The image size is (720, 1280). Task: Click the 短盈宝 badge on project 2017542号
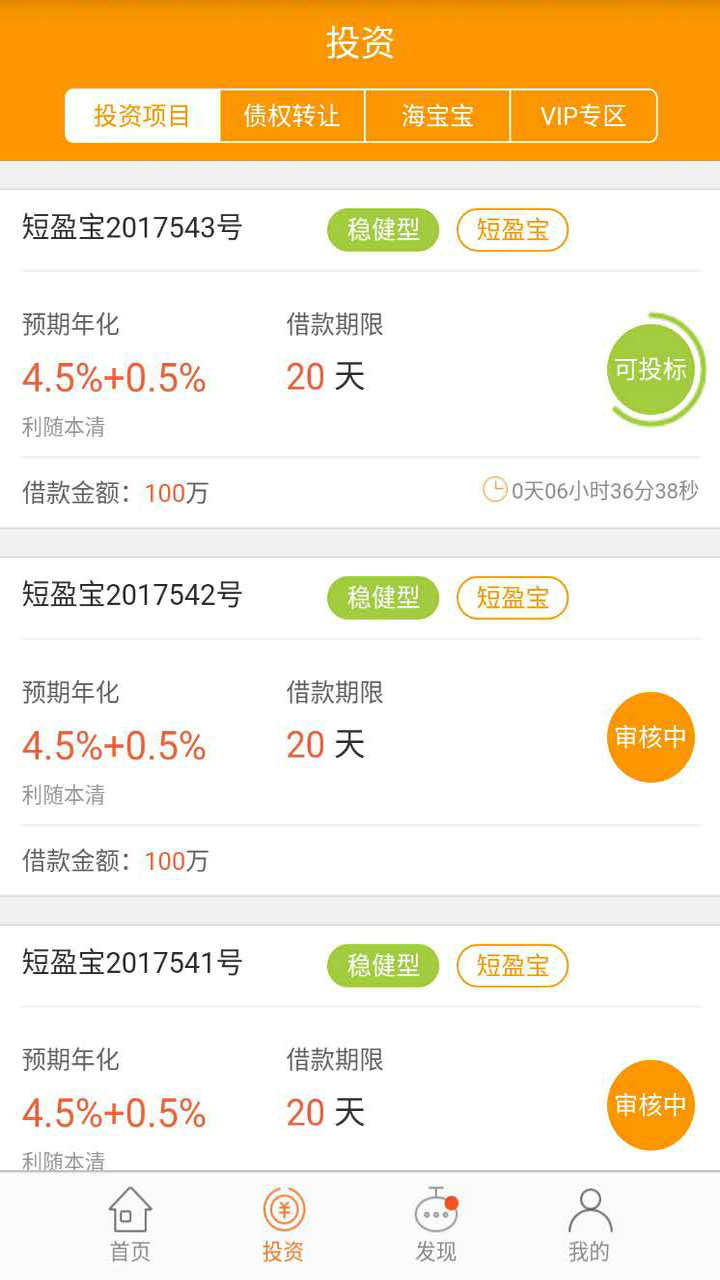pyautogui.click(x=512, y=598)
